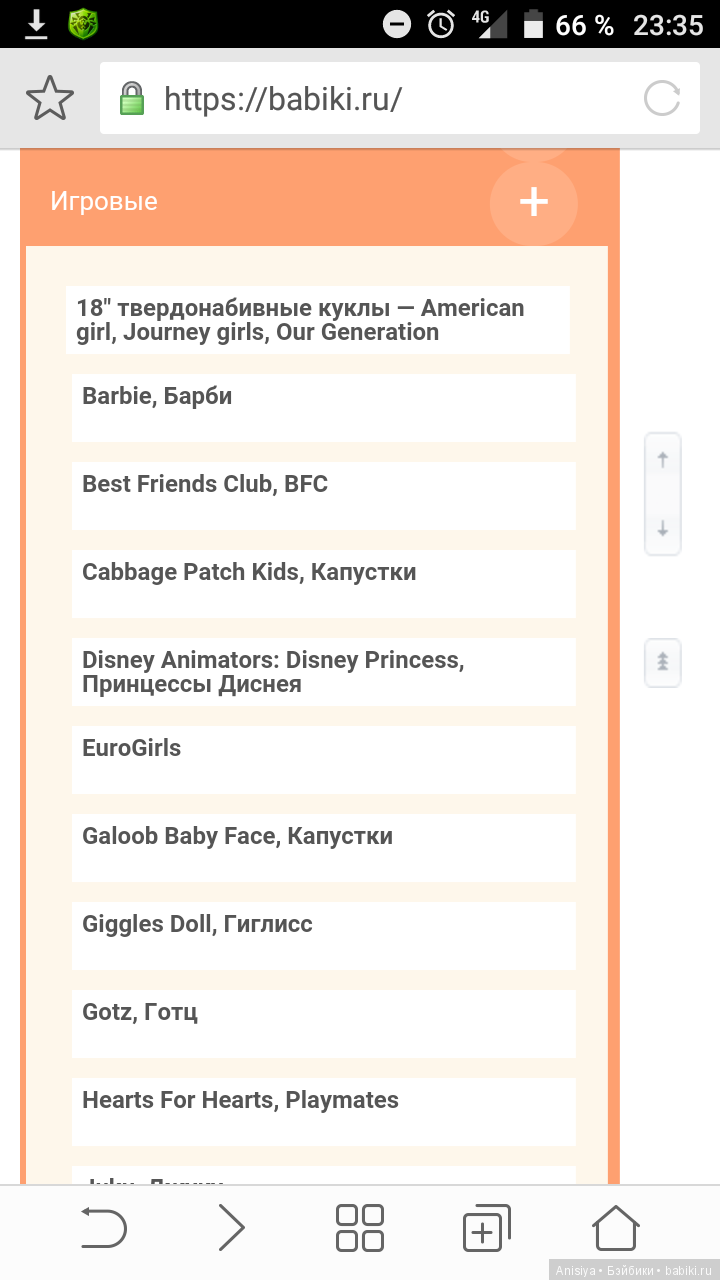Bookmark this page with the star icon
Image resolution: width=720 pixels, height=1280 pixels.
(49, 98)
